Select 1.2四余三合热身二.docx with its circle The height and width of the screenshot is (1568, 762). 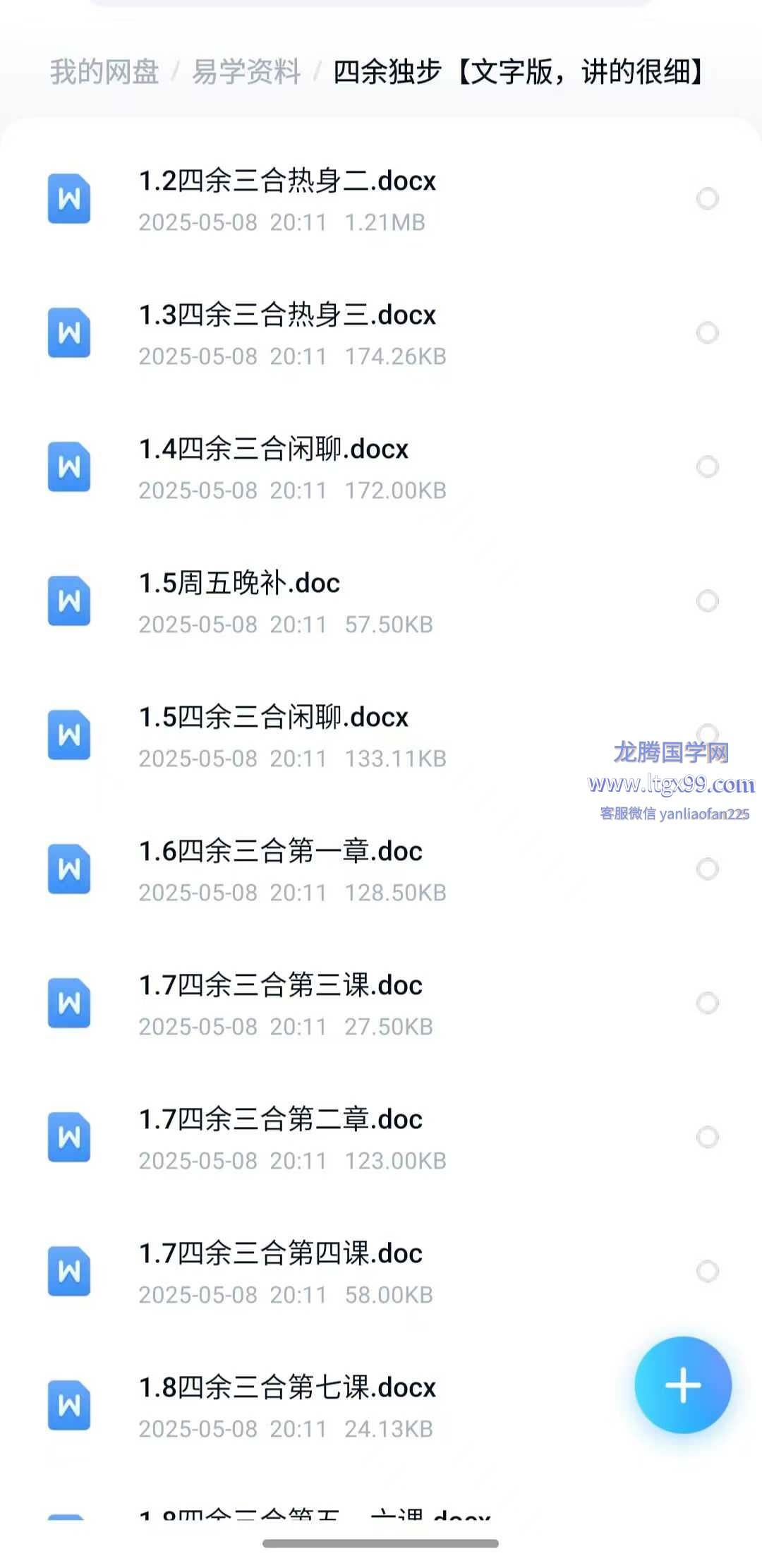pyautogui.click(x=708, y=199)
